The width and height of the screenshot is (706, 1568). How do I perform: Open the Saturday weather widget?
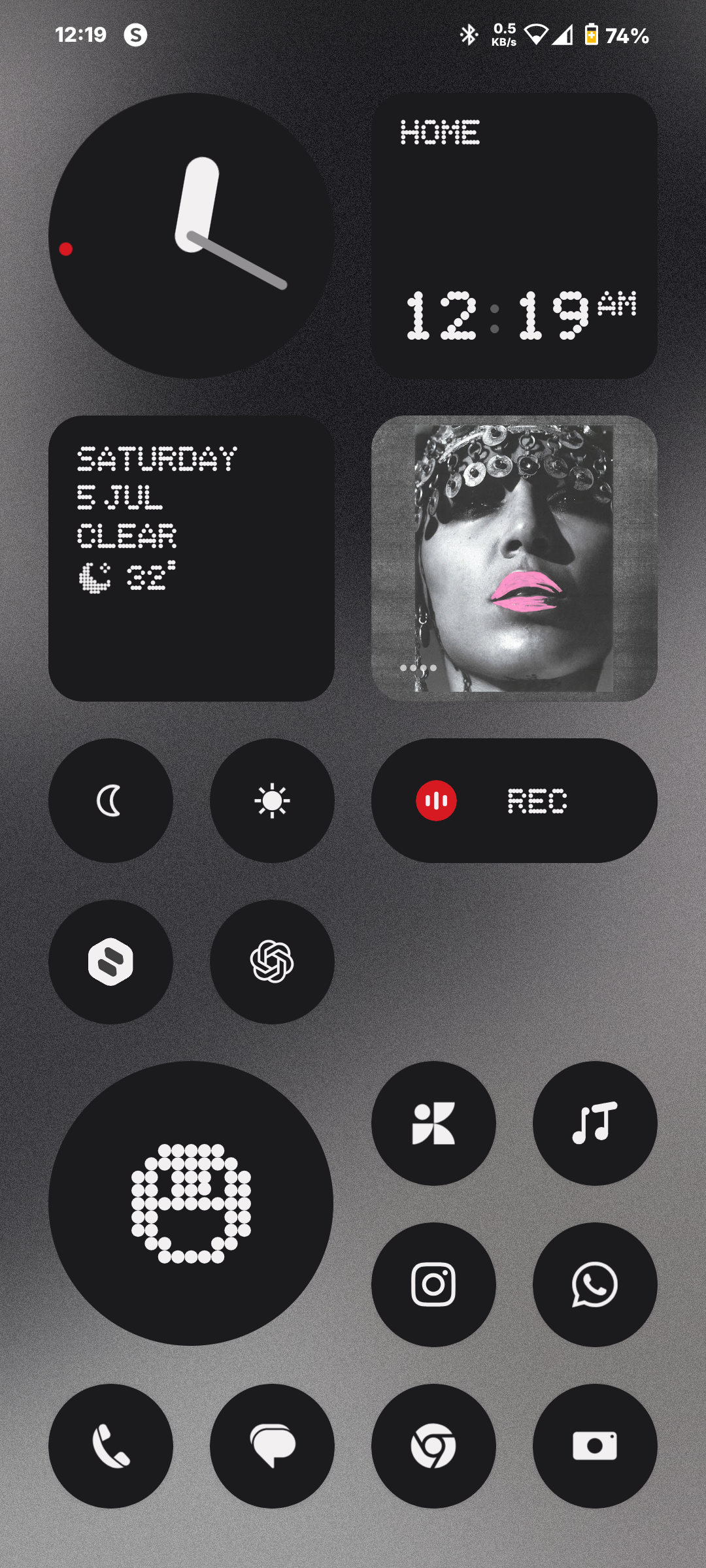(x=191, y=559)
